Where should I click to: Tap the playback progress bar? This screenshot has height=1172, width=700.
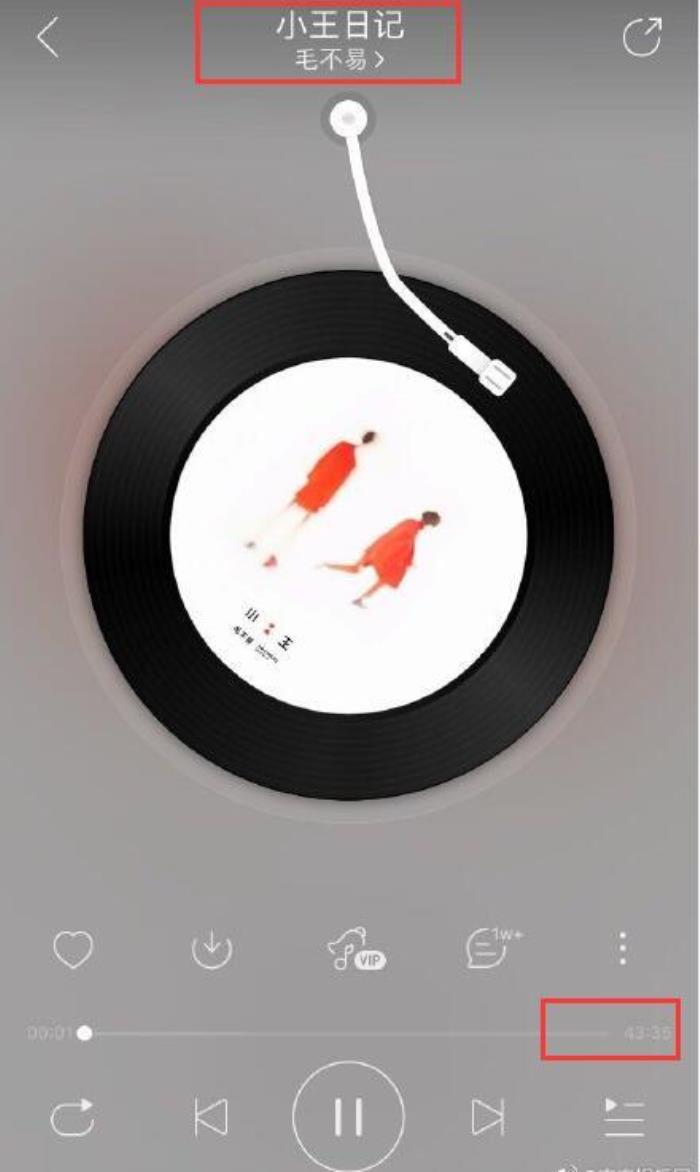pos(345,1033)
